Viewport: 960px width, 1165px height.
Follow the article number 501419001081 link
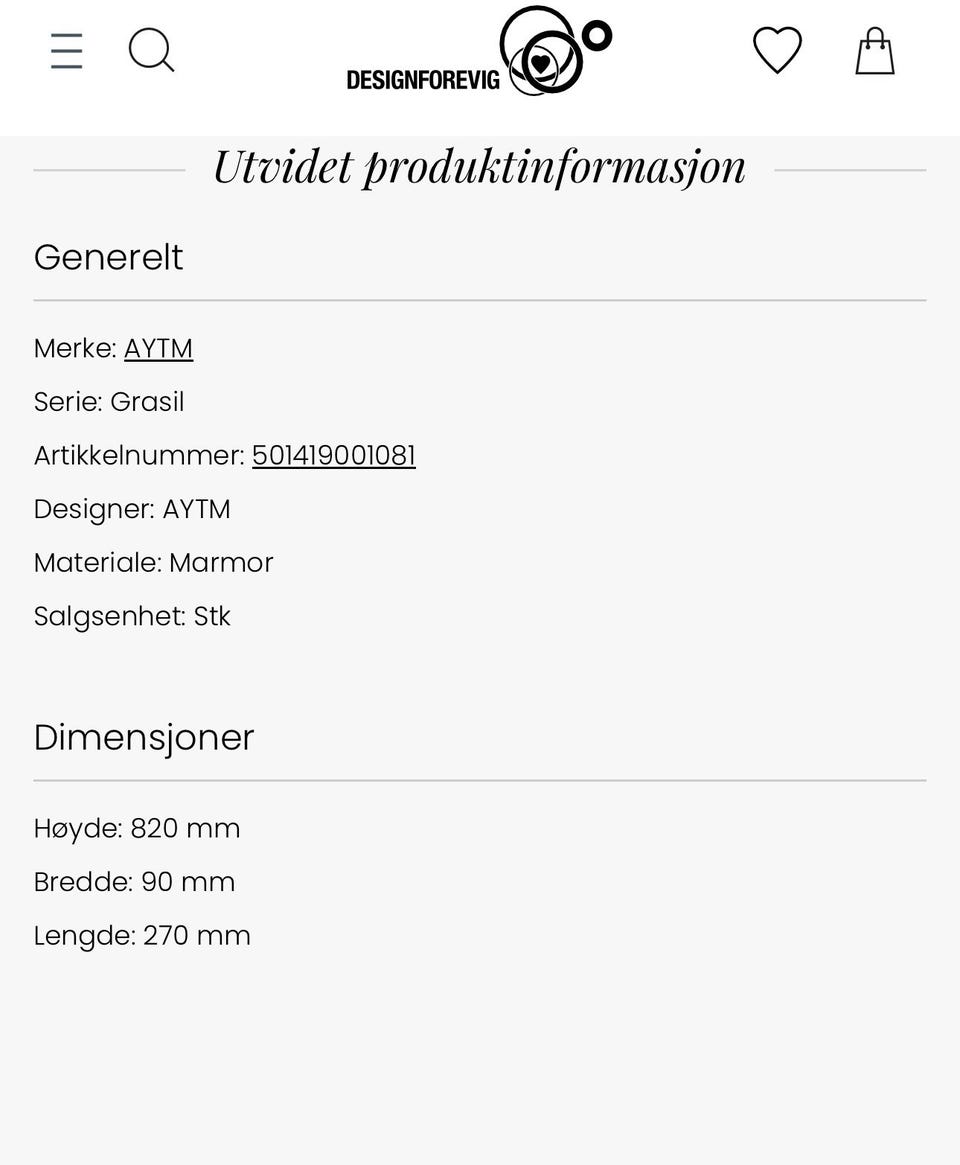coord(334,455)
